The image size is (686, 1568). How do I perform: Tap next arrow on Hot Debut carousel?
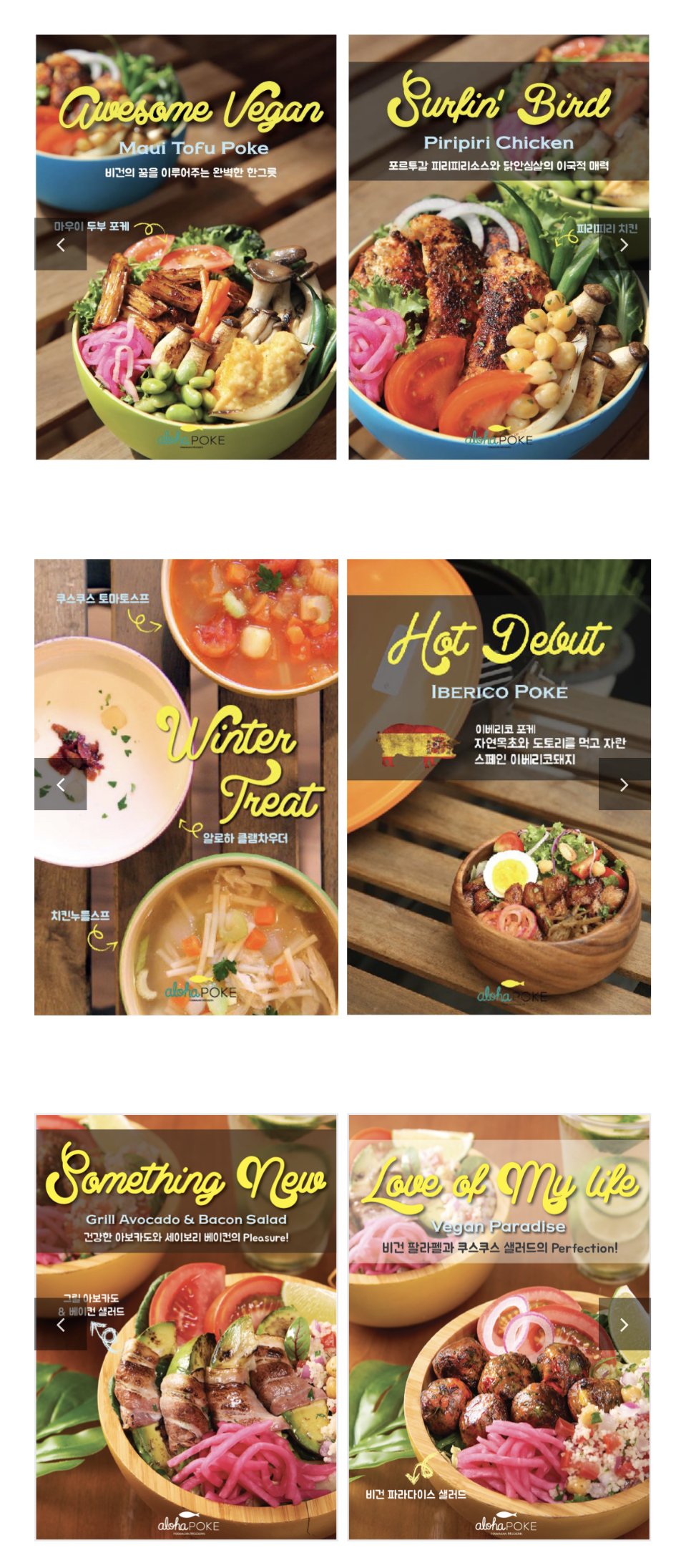pos(624,784)
